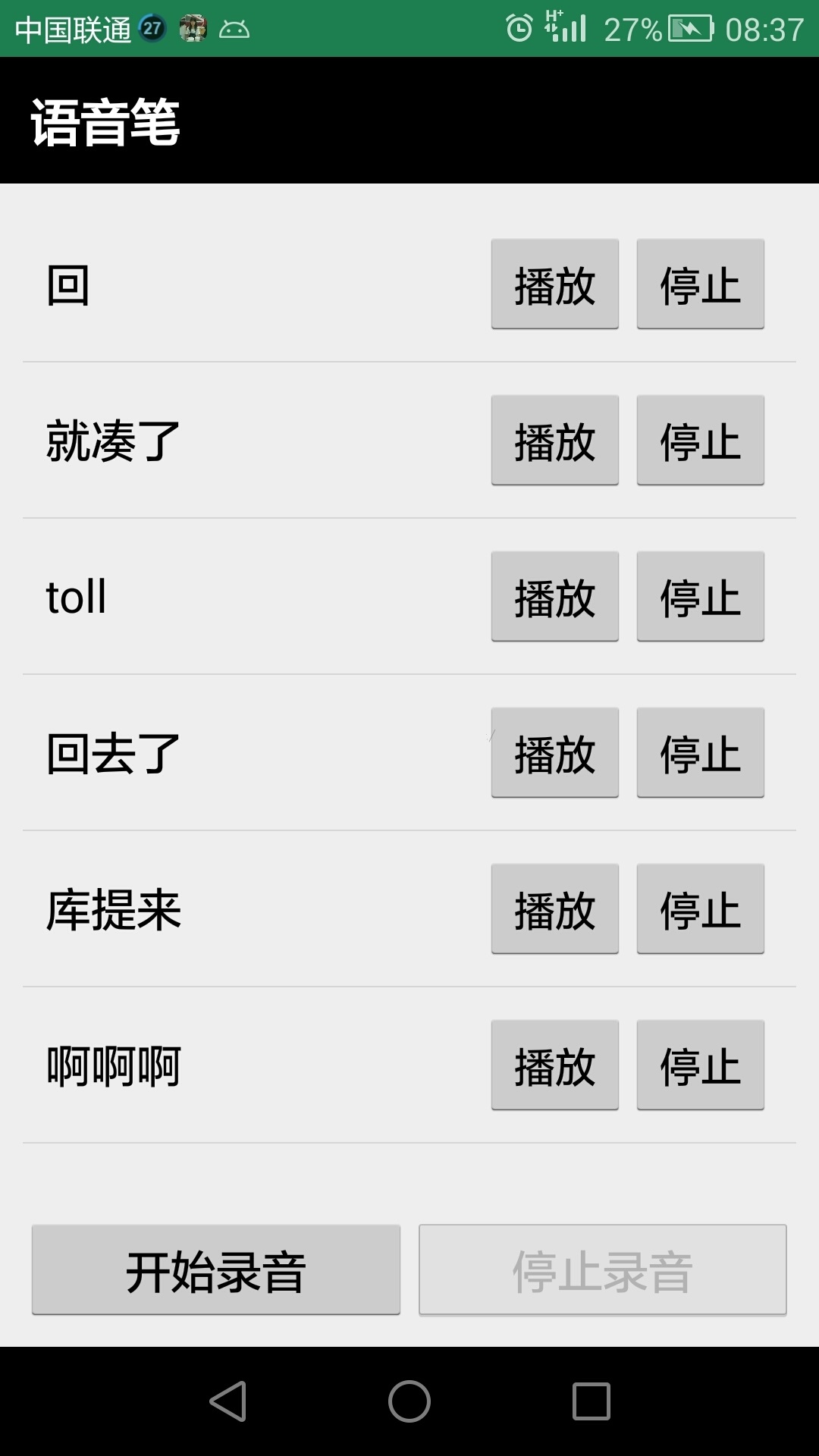Play the 啊啊啊 recording
Image resolution: width=819 pixels, height=1456 pixels.
click(554, 1065)
